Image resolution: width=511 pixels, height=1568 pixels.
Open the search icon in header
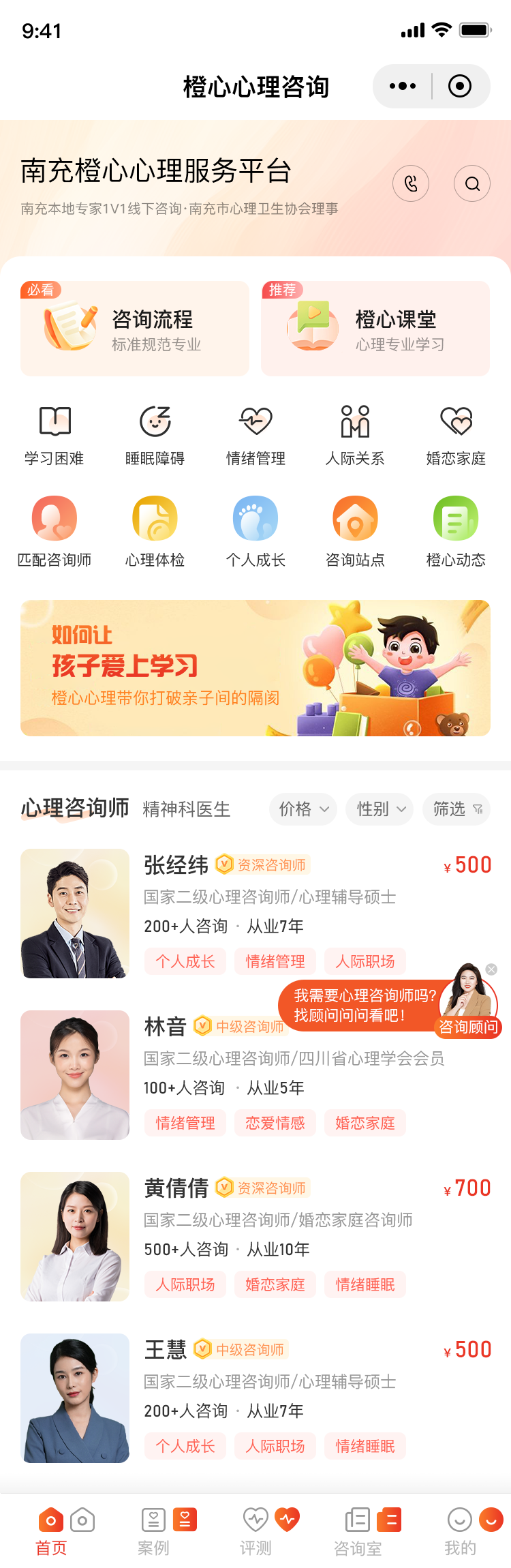(x=472, y=183)
